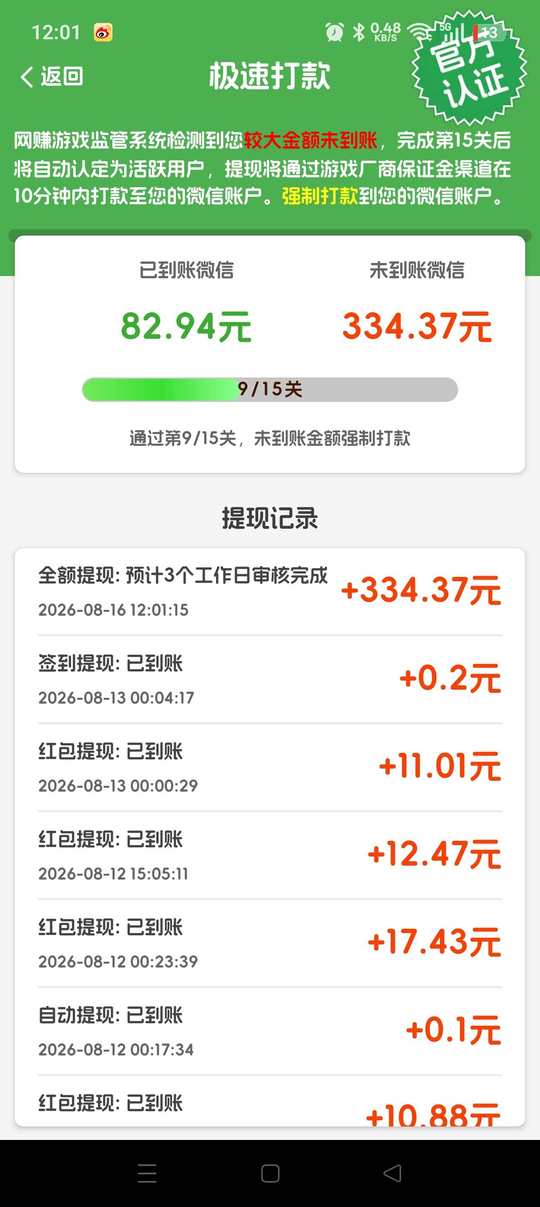Go back using the 返回 button
This screenshot has height=1207, width=540.
click(52, 77)
